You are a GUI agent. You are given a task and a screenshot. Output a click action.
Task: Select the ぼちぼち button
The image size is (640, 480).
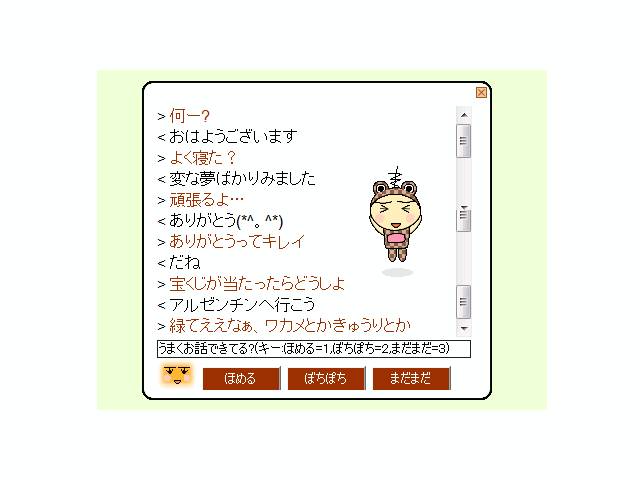[x=326, y=379]
